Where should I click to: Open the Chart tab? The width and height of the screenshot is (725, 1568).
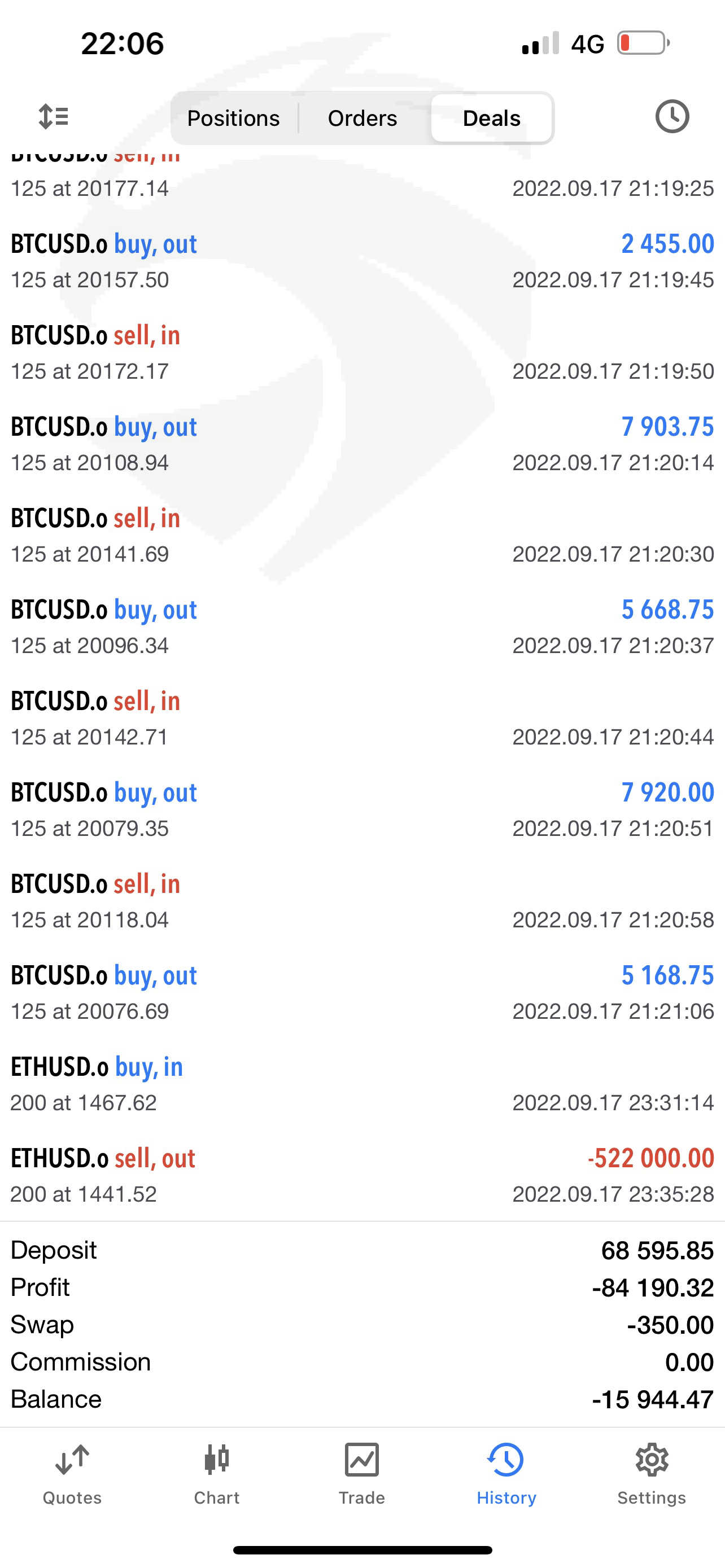pyautogui.click(x=217, y=1474)
